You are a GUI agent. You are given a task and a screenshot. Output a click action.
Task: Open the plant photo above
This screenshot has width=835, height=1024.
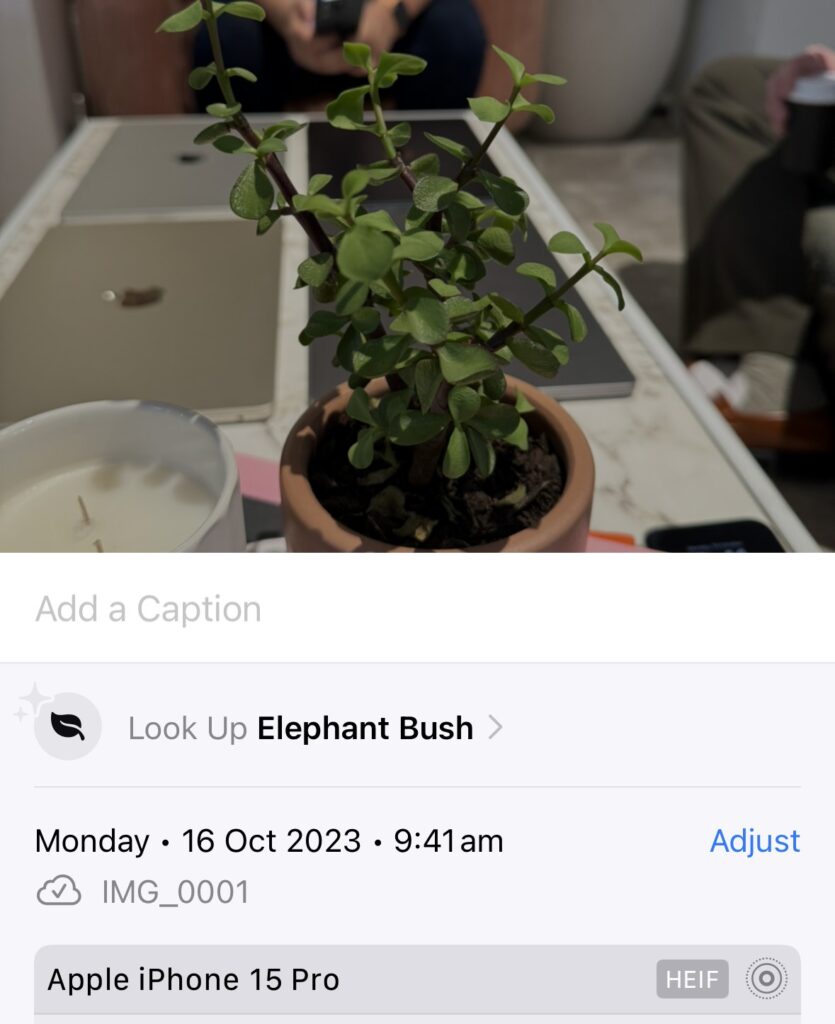tap(417, 275)
